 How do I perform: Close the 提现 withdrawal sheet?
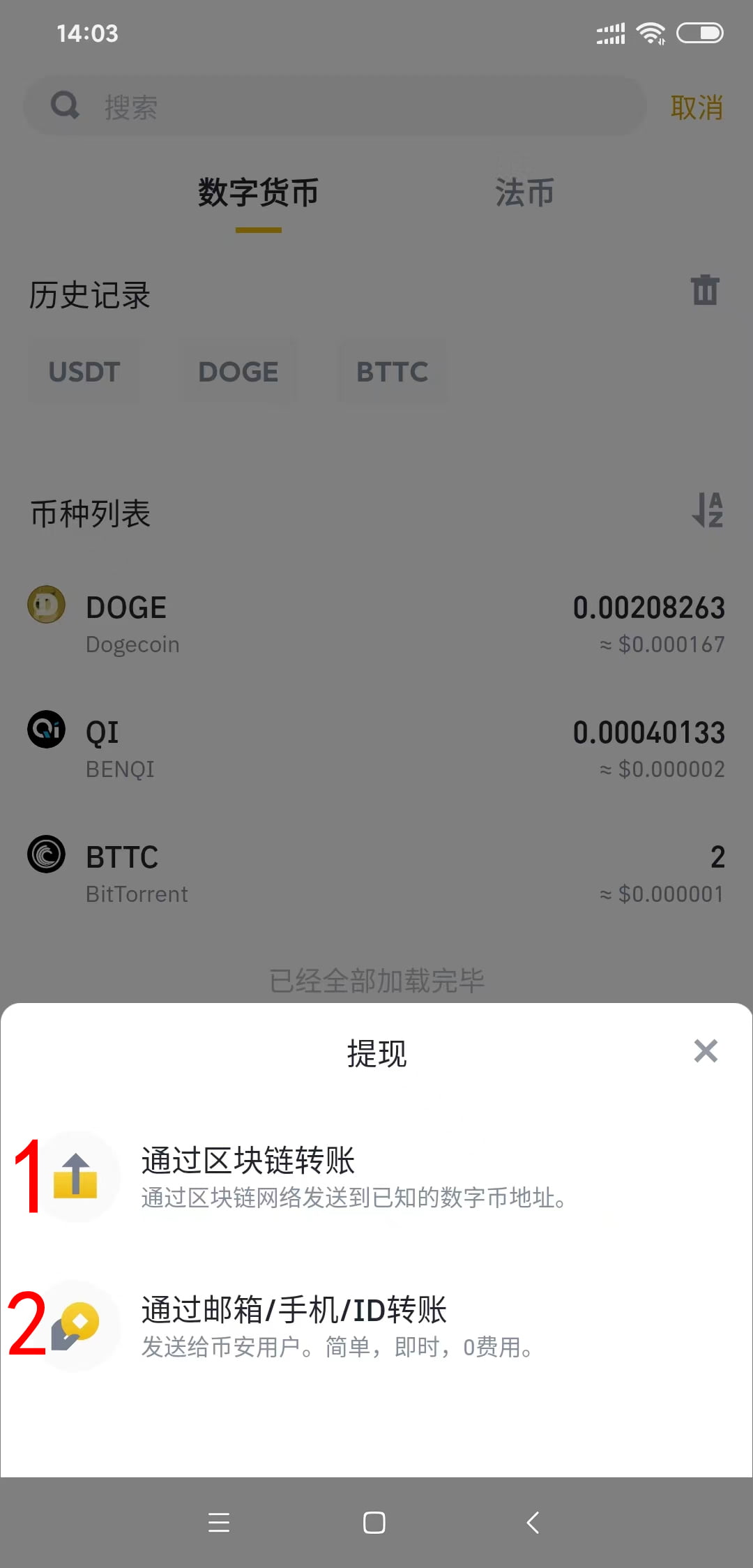pyautogui.click(x=706, y=1050)
